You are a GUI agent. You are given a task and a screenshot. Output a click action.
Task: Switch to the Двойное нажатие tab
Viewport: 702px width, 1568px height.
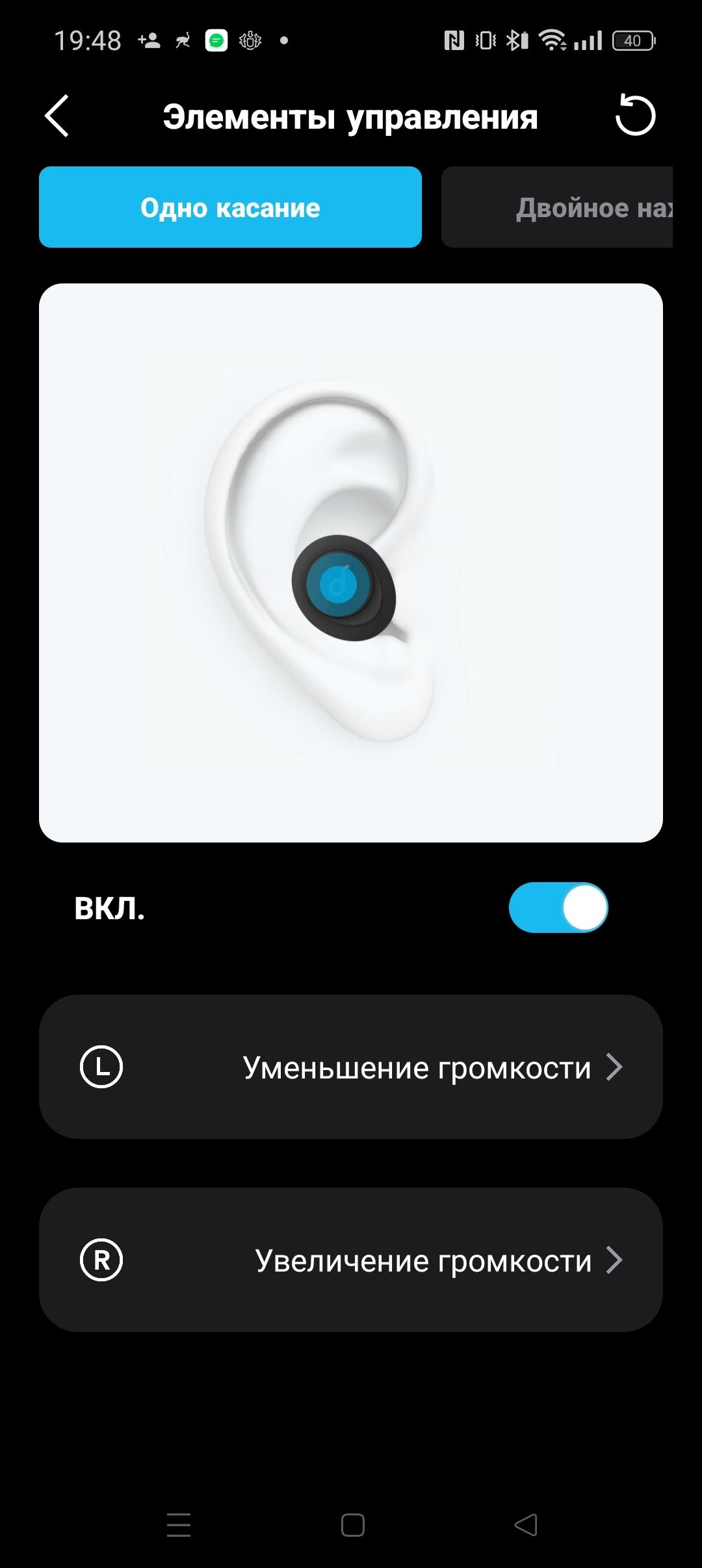558,207
